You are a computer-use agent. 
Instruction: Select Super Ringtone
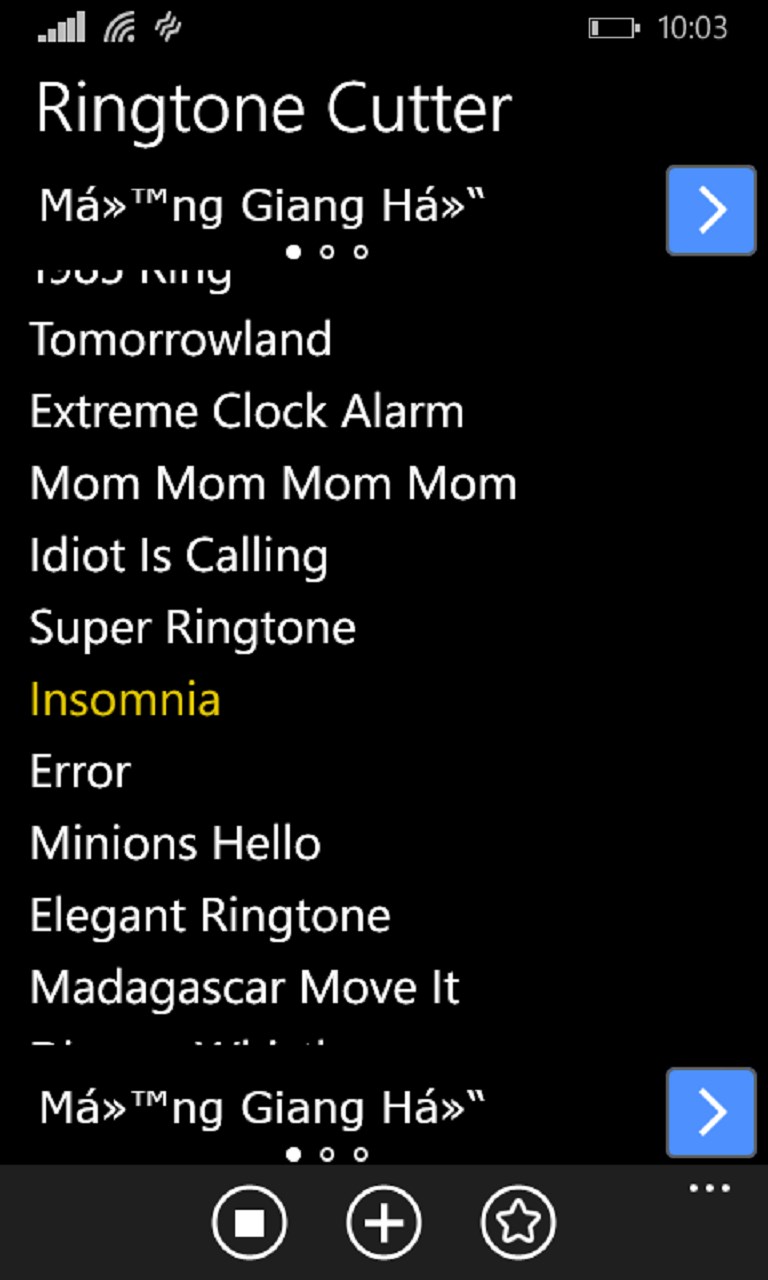point(193,629)
